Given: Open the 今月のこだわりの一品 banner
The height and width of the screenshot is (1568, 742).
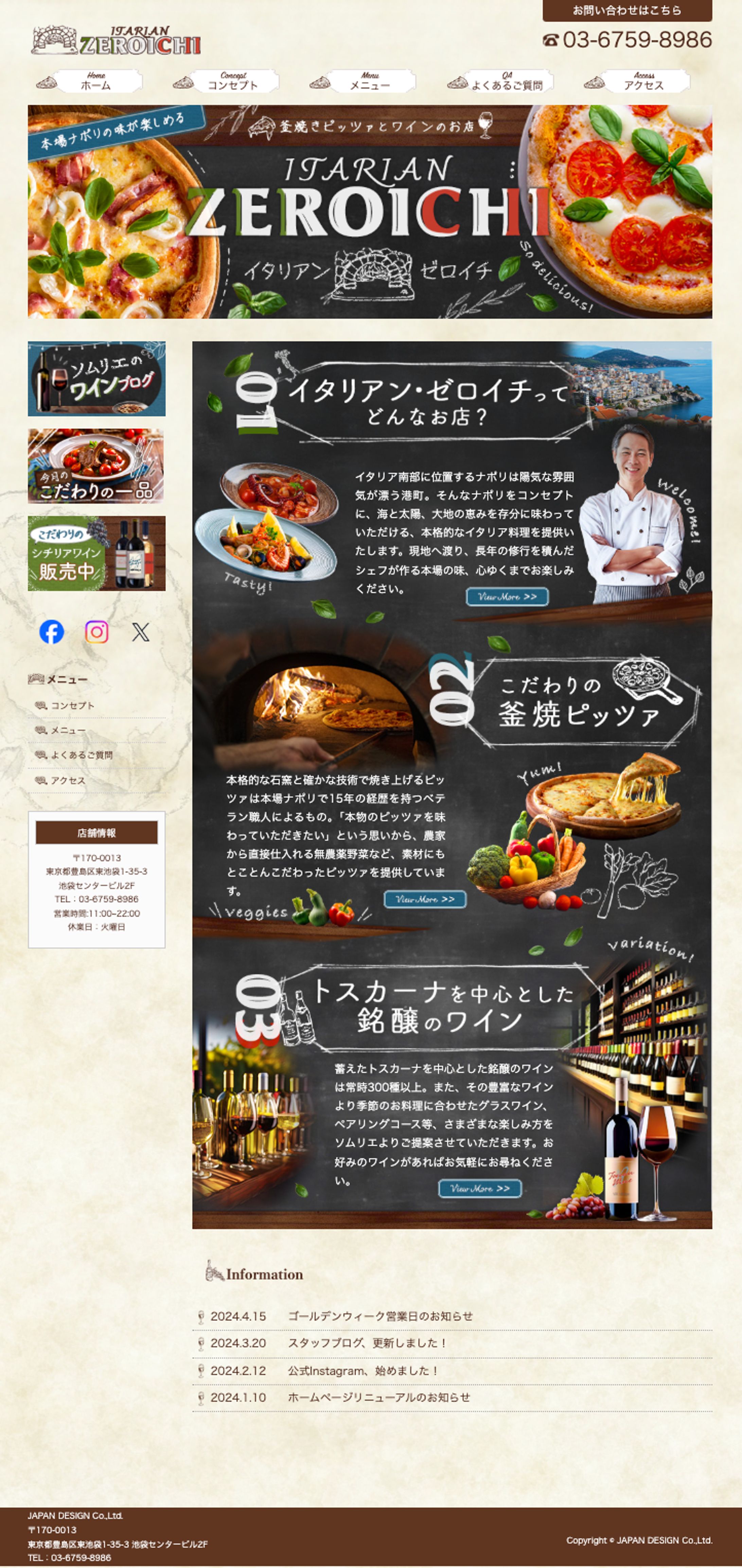Looking at the screenshot, I should (96, 466).
